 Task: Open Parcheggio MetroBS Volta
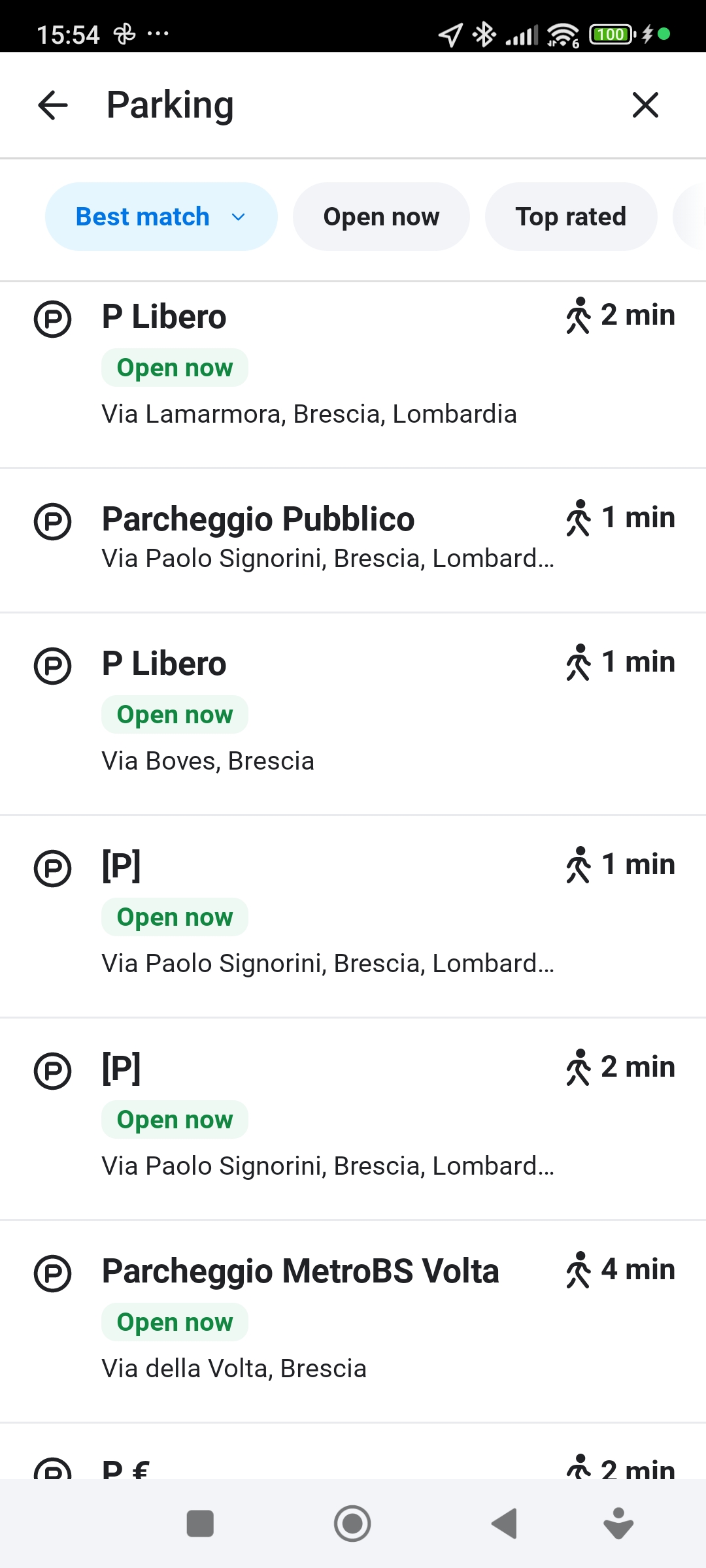point(353,1322)
